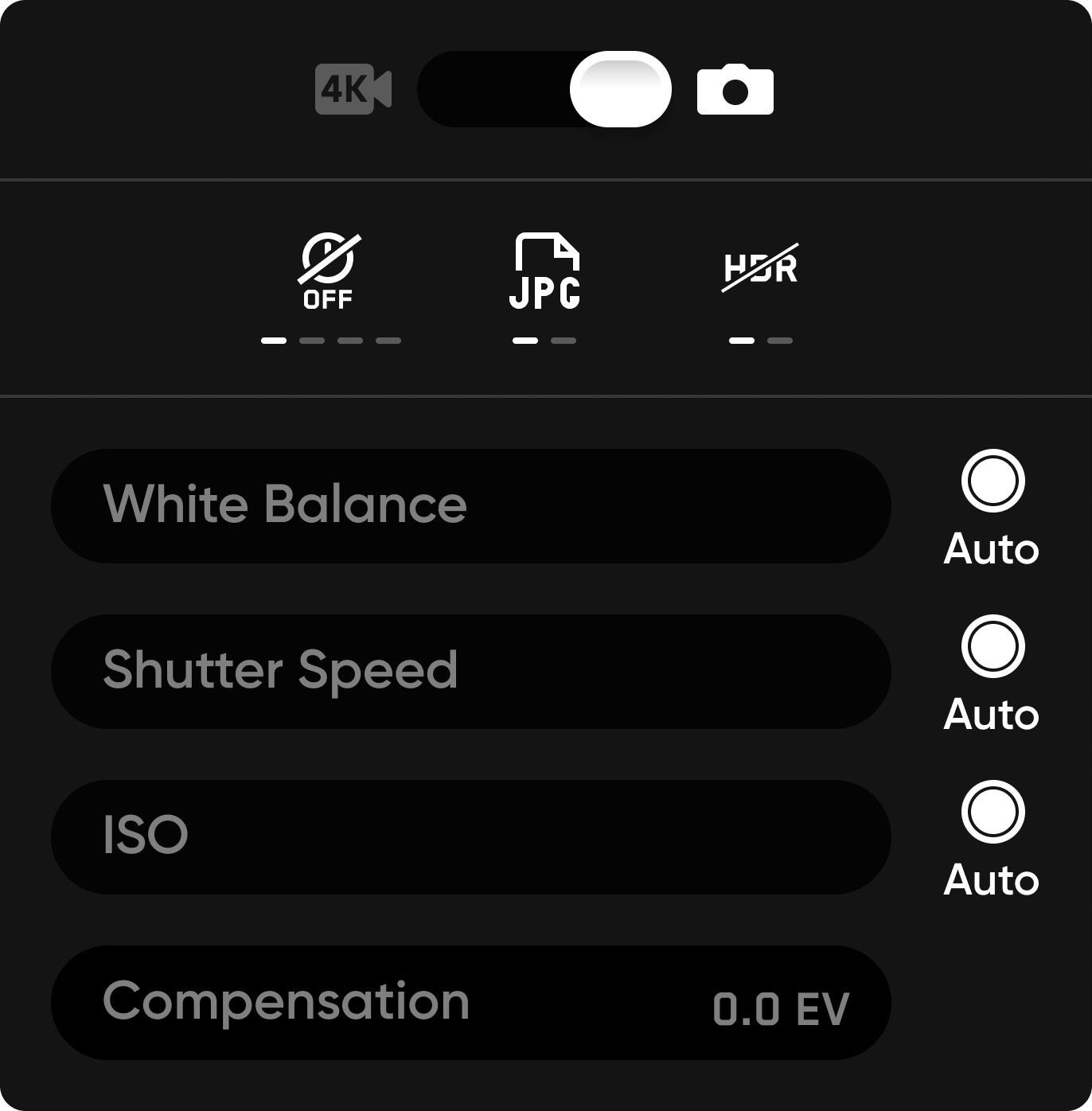Tap Auto button for ISO
This screenshot has height=1111, width=1092.
point(992,813)
